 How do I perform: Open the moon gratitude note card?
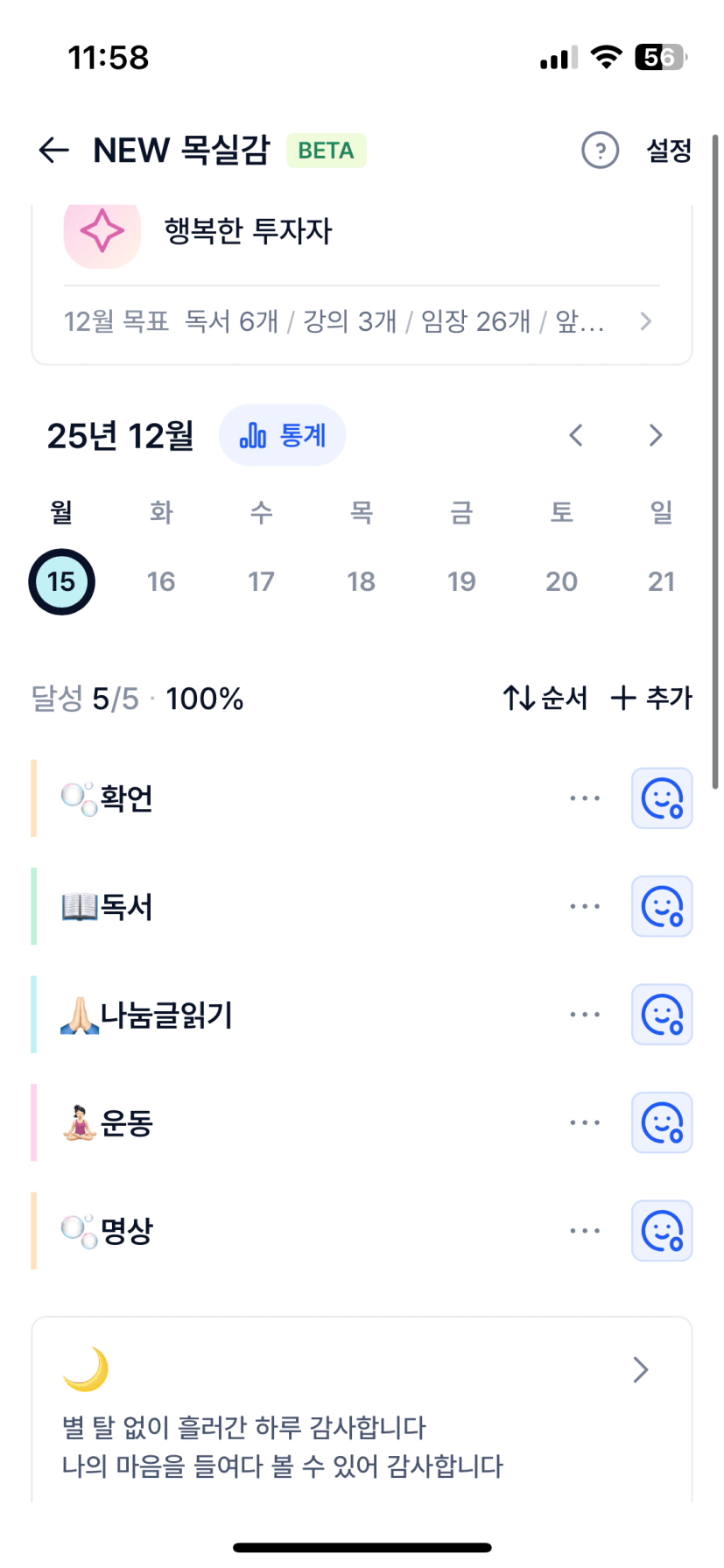361,1410
